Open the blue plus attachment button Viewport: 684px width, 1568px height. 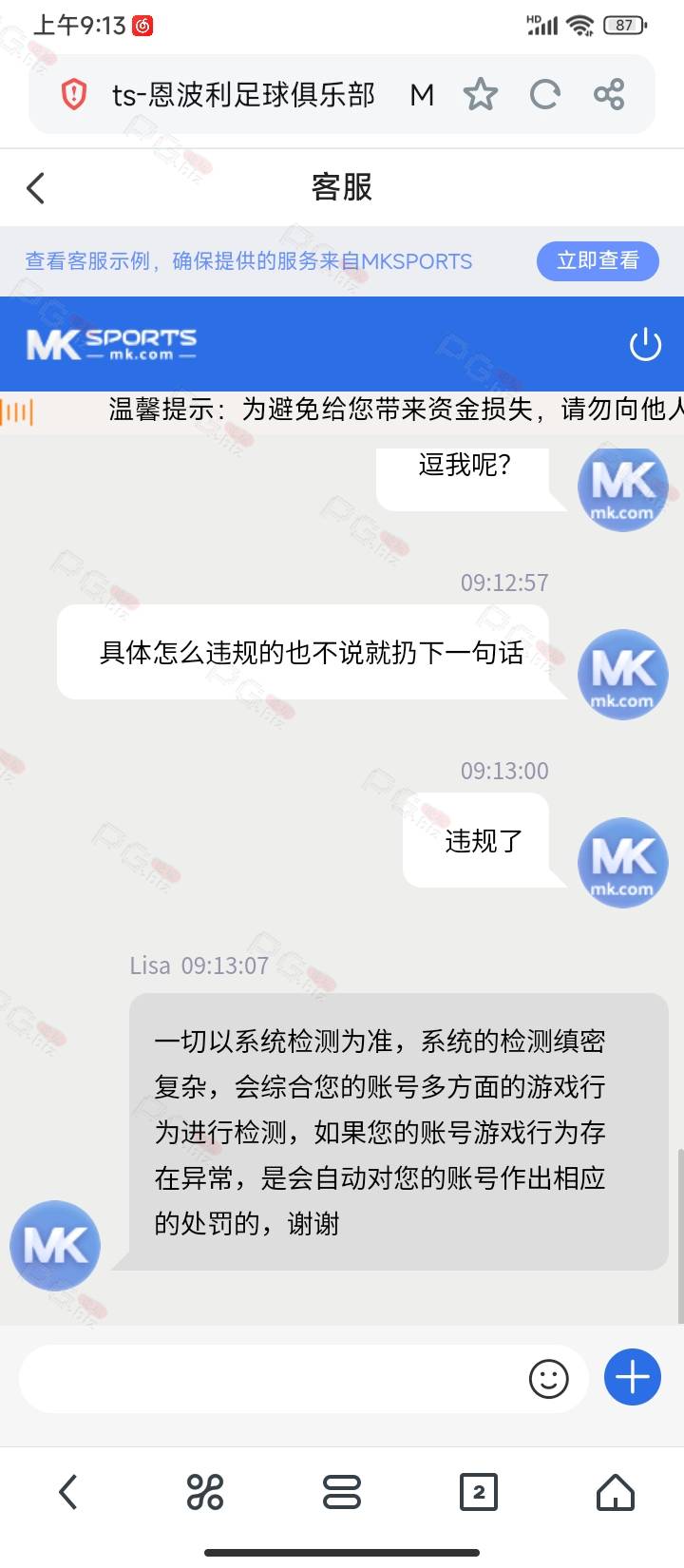(633, 1377)
